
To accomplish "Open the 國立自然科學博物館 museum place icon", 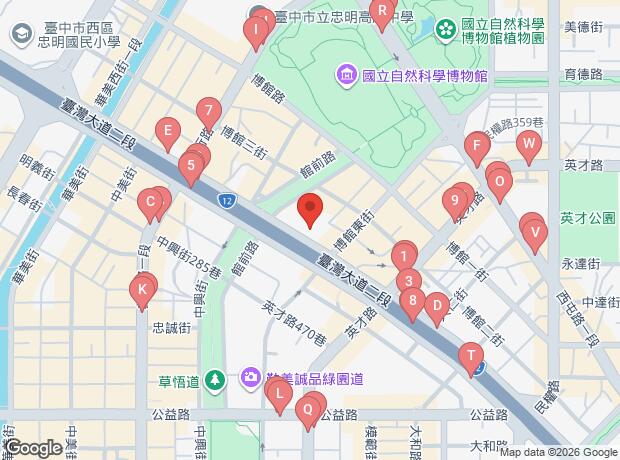I will click(347, 75).
